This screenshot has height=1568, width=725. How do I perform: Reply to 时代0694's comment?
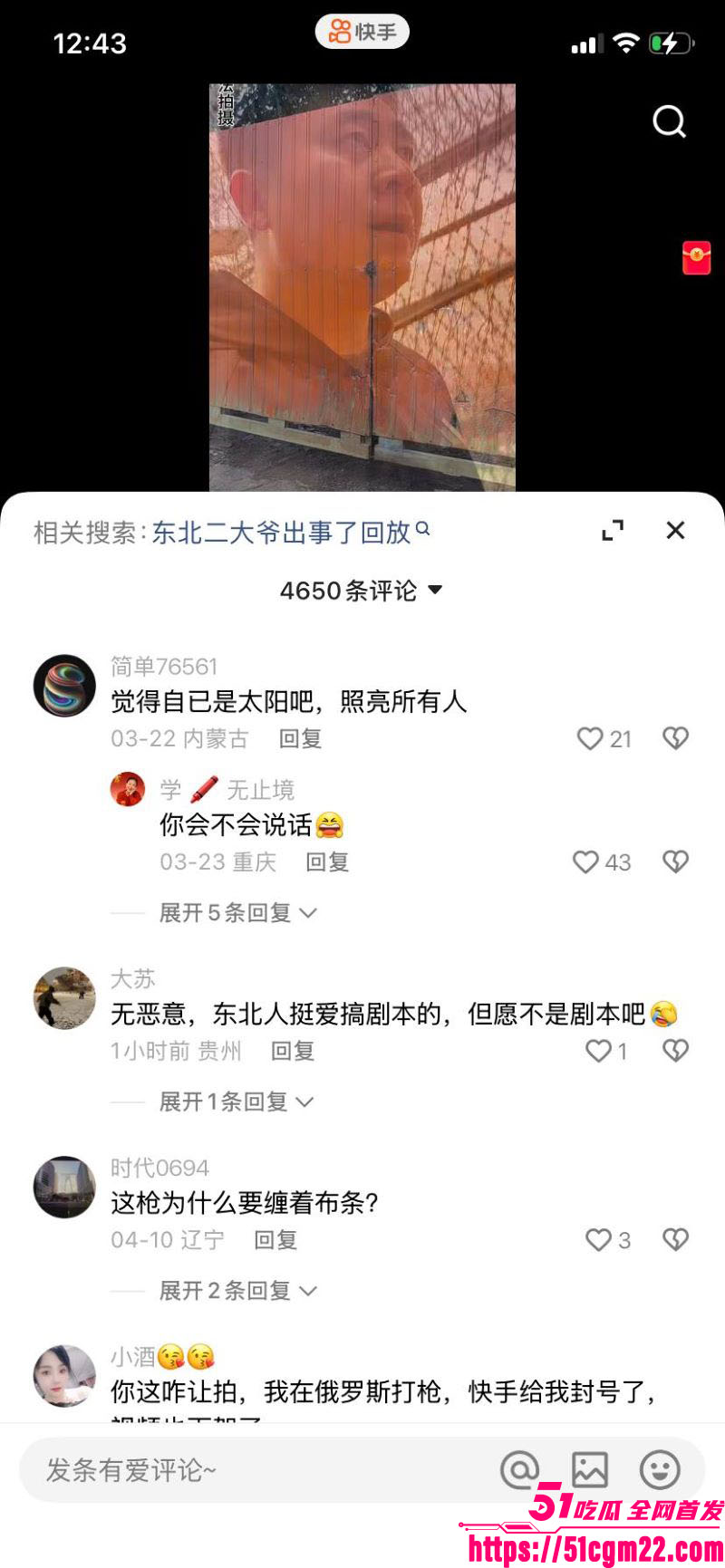tap(275, 1240)
